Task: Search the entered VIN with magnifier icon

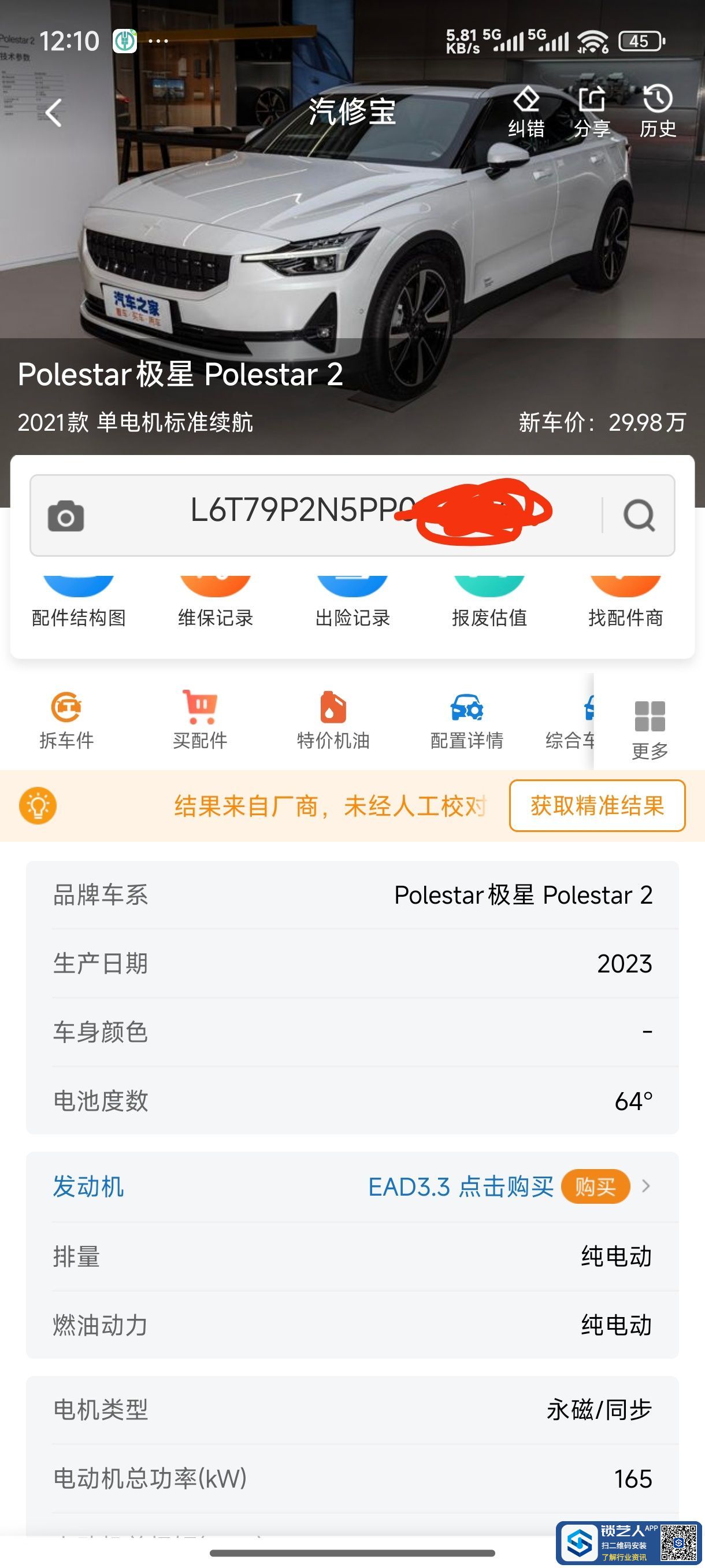Action: pyautogui.click(x=639, y=516)
